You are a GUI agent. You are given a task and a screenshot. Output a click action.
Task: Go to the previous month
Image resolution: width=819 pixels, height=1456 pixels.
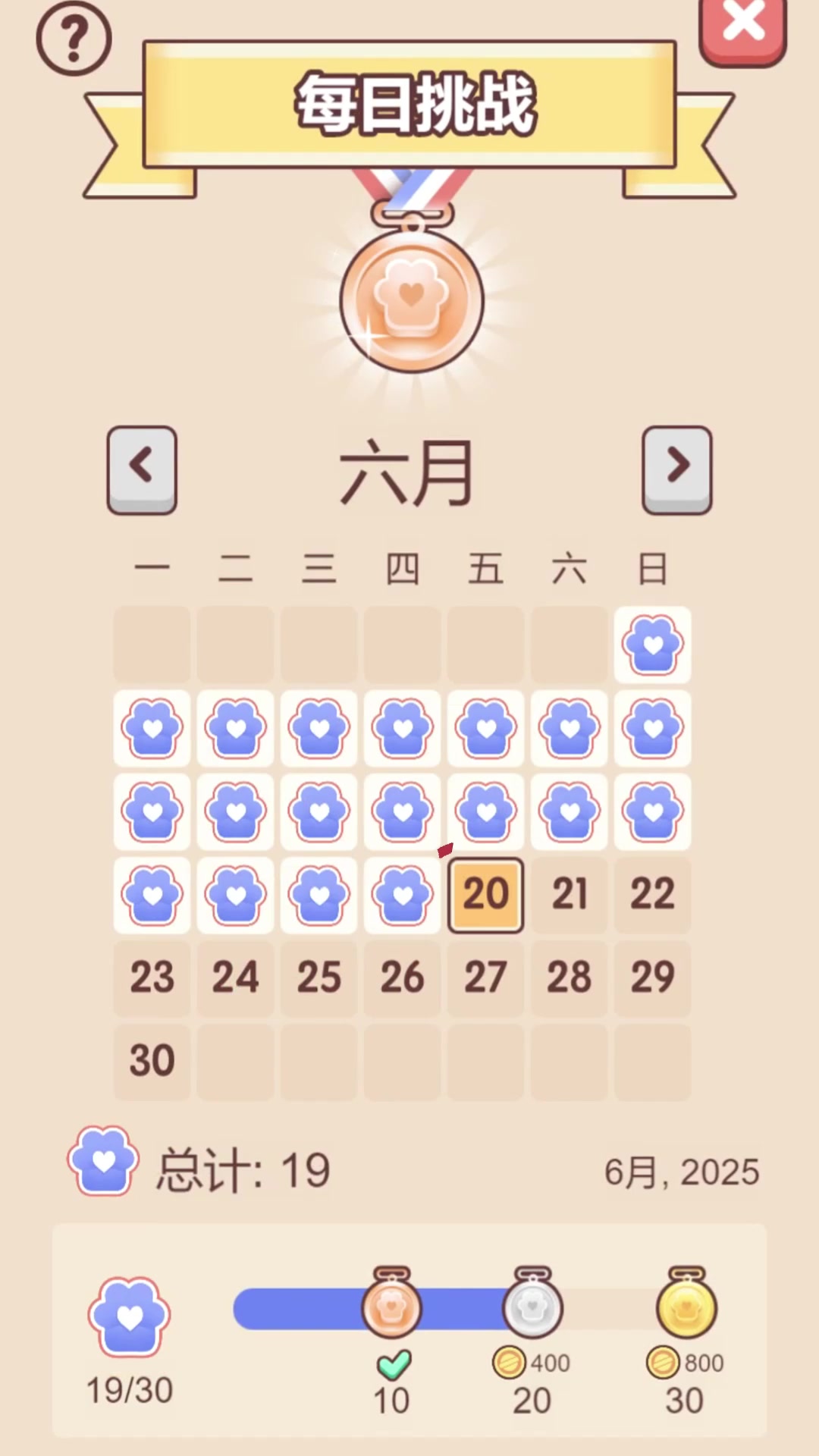[142, 469]
